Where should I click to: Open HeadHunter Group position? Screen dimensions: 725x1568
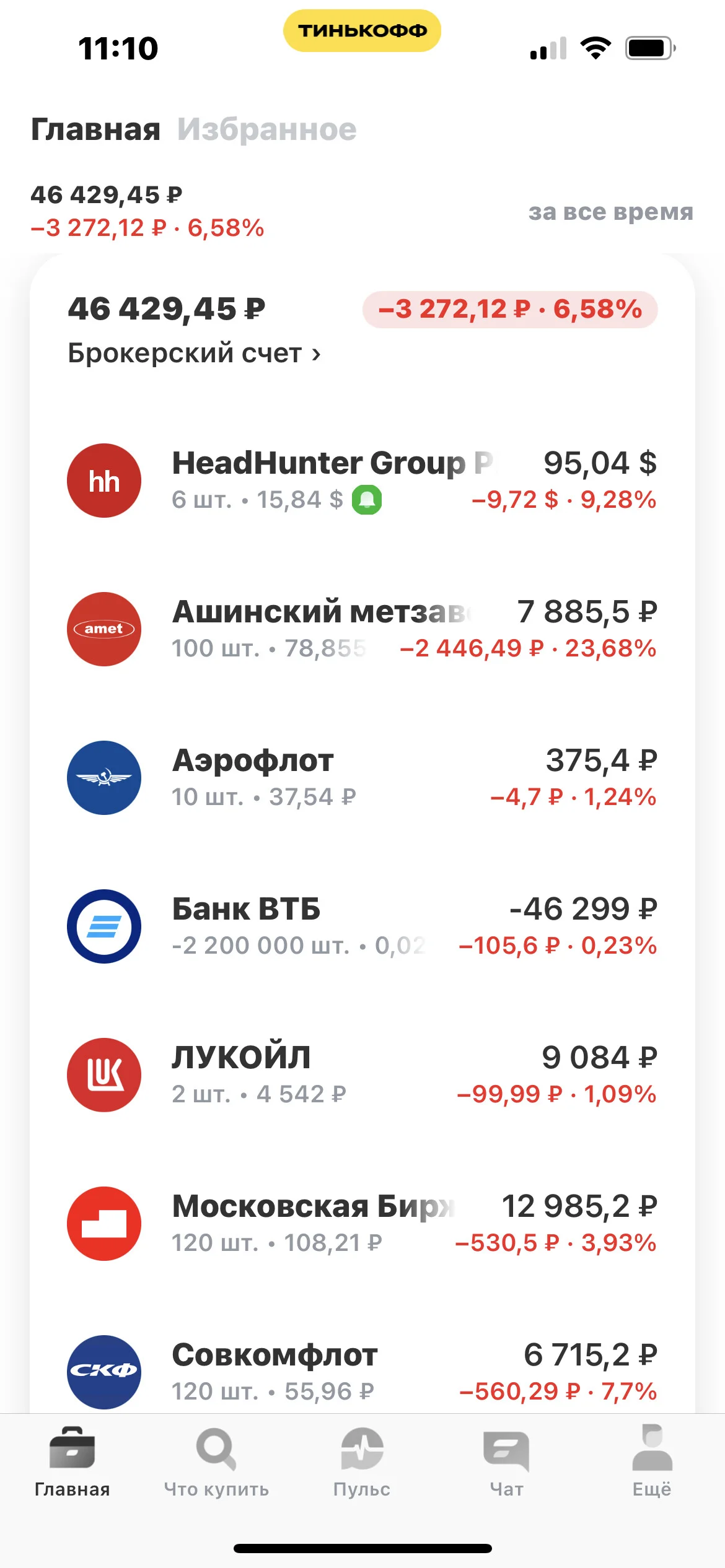tap(362, 481)
